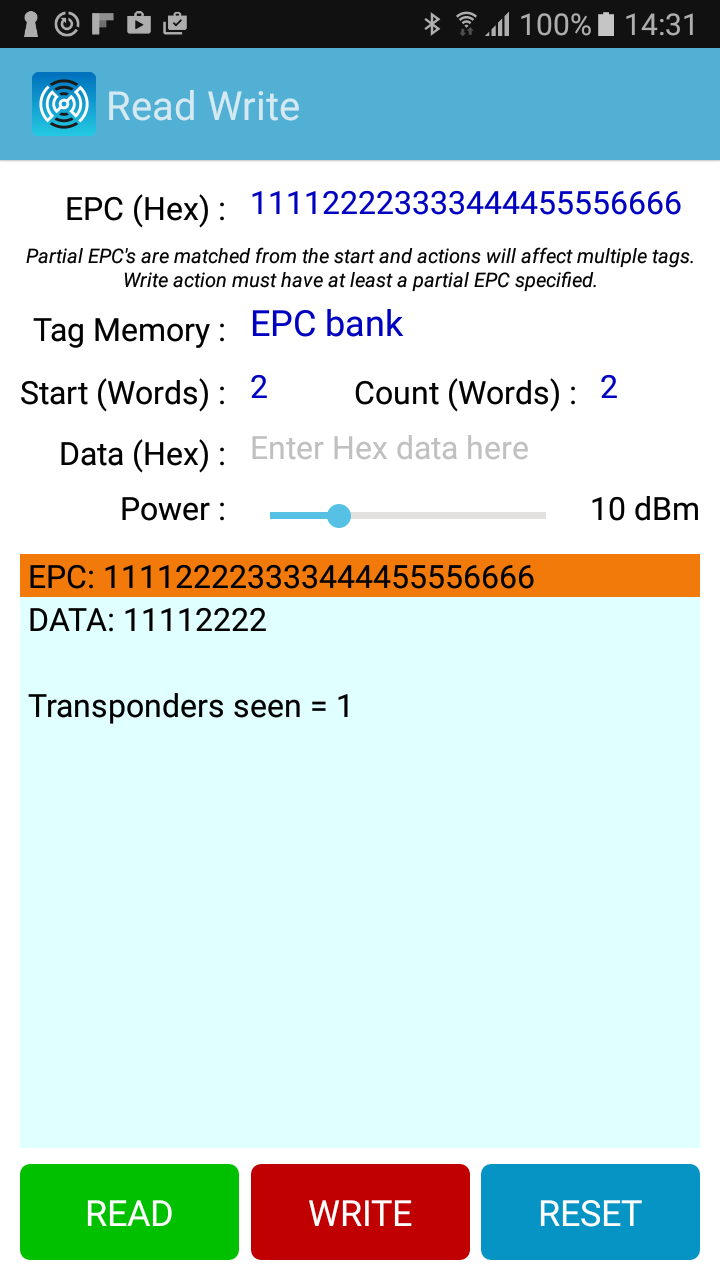Tap the red WRITE button
This screenshot has height=1280, width=720.
[x=360, y=1212]
